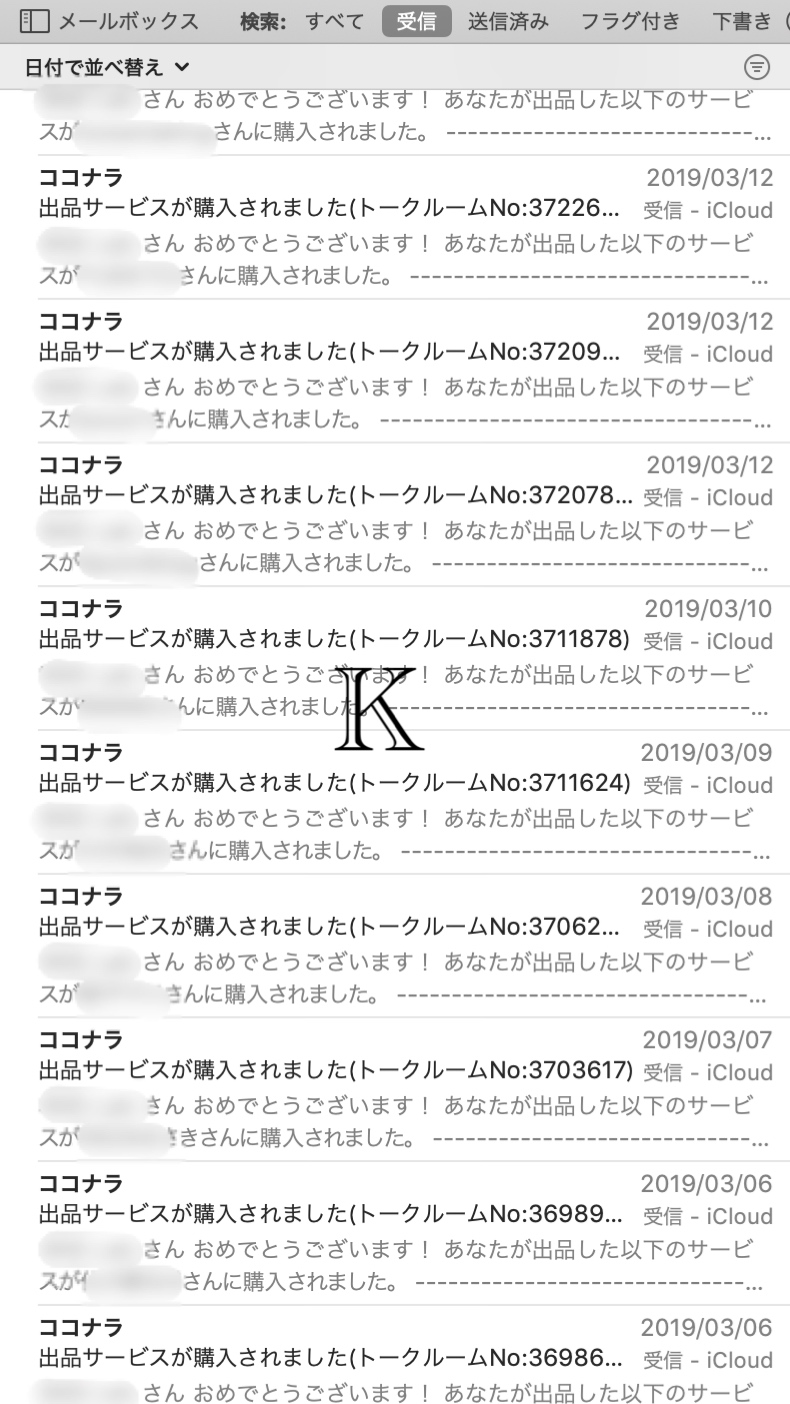Screen dimensions: 790x1404
Task: Open email with トークルームNo:37209
Action: point(400,370)
